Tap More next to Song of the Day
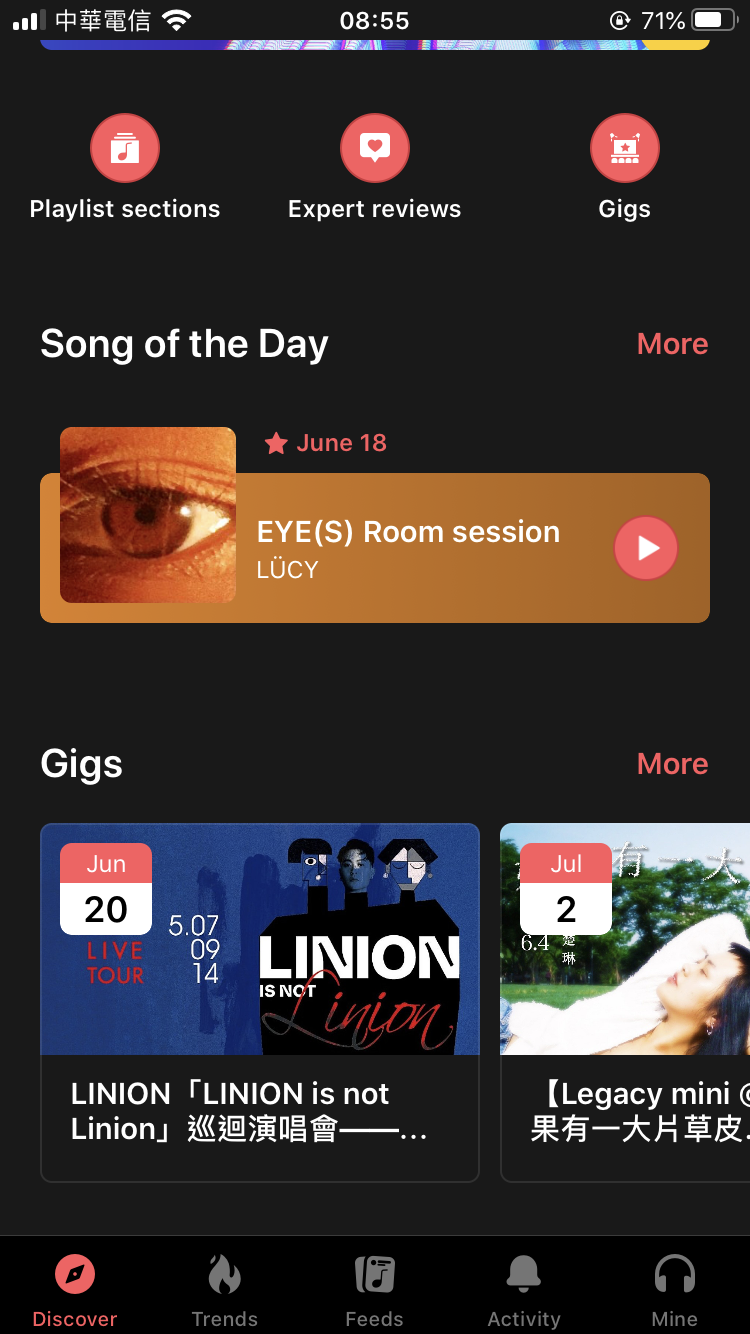Image resolution: width=750 pixels, height=1334 pixels. click(x=672, y=344)
